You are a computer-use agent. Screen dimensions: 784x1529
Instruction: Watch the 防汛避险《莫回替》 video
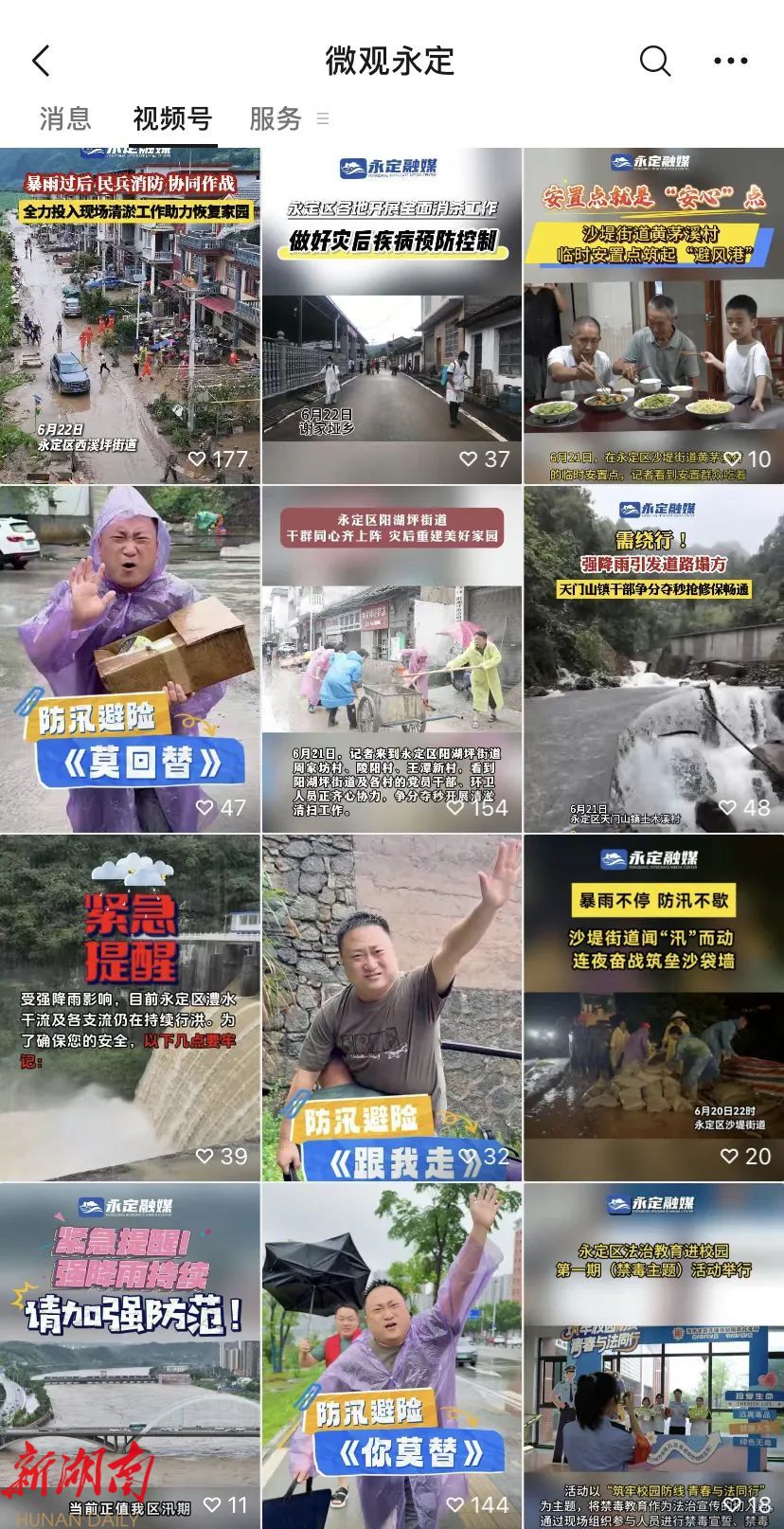point(130,658)
